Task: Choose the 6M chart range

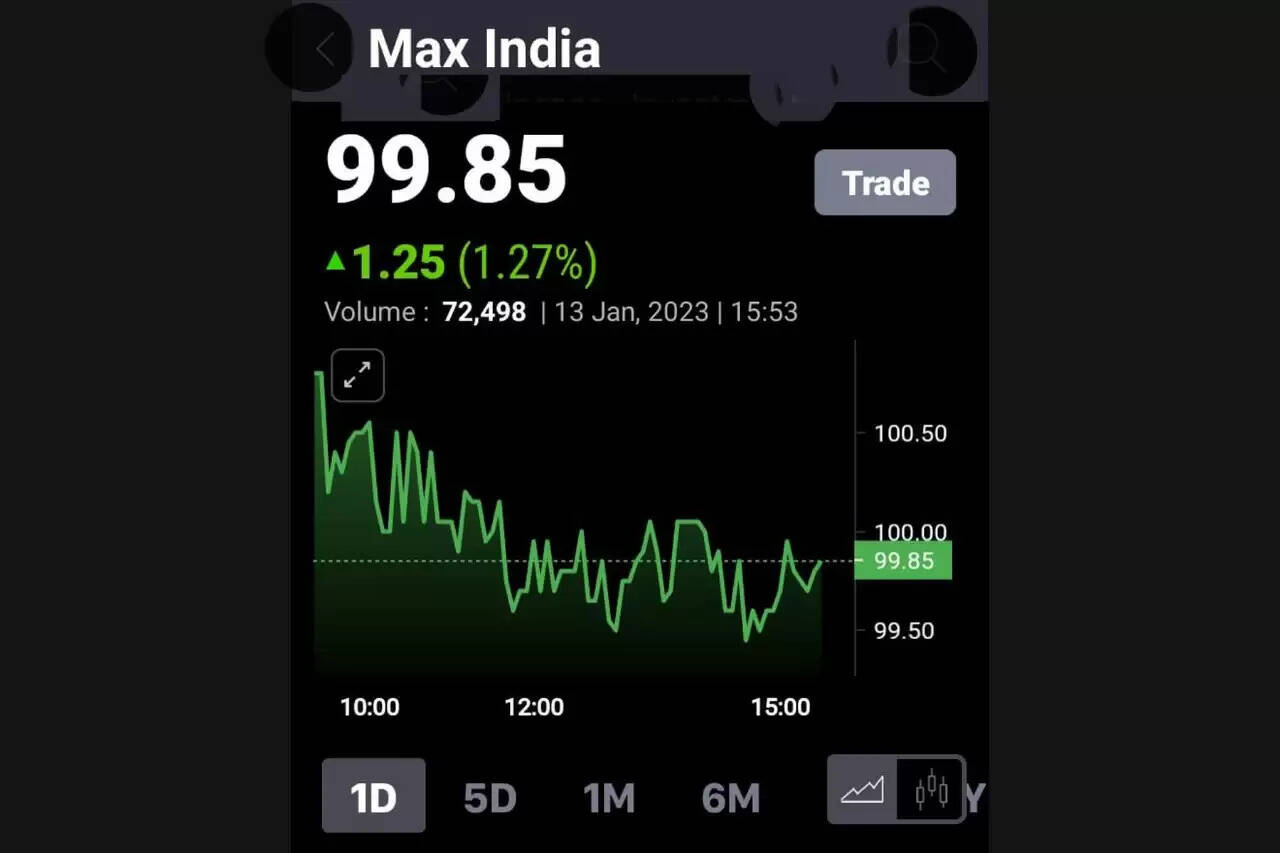Action: pos(731,798)
